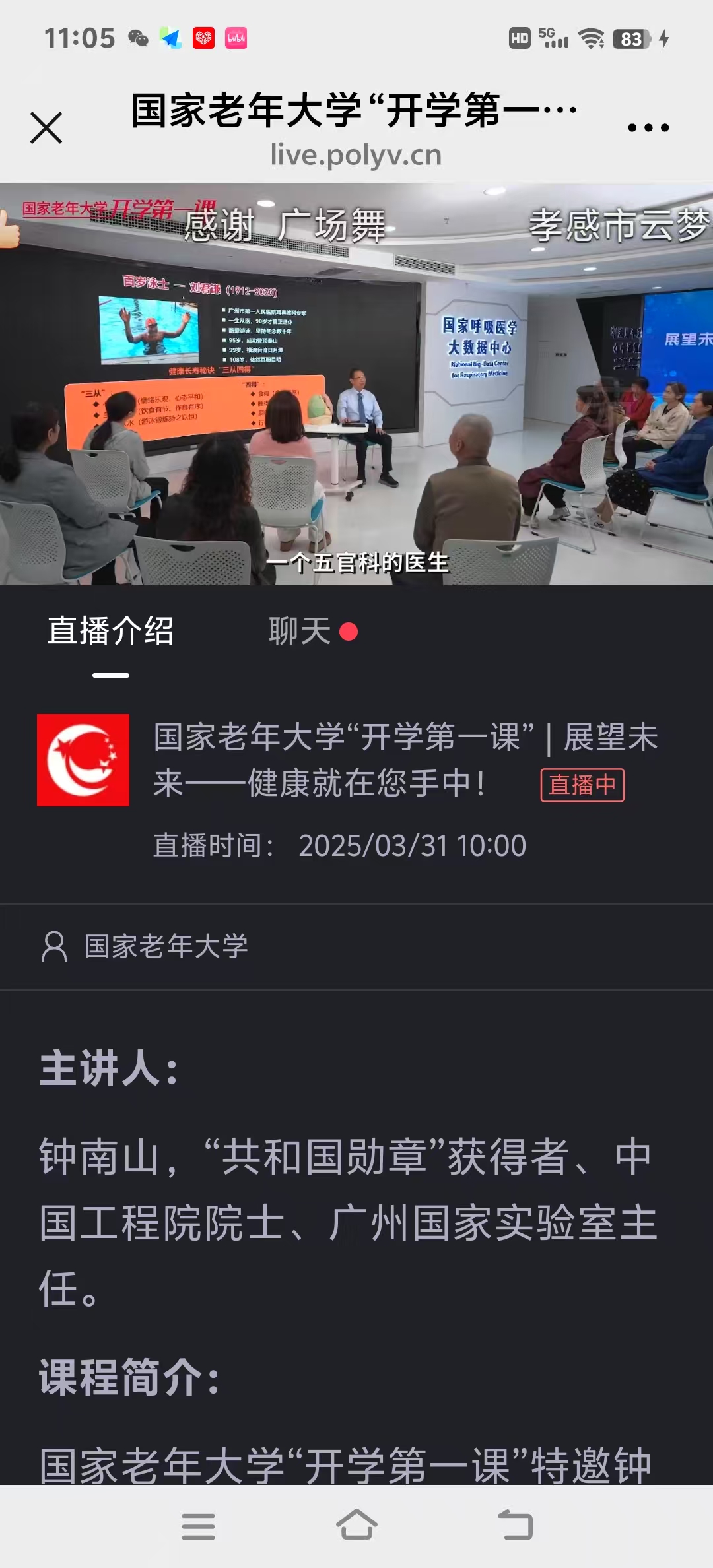Tap the live video player
Screen dimensions: 713x1568
[x=356, y=384]
